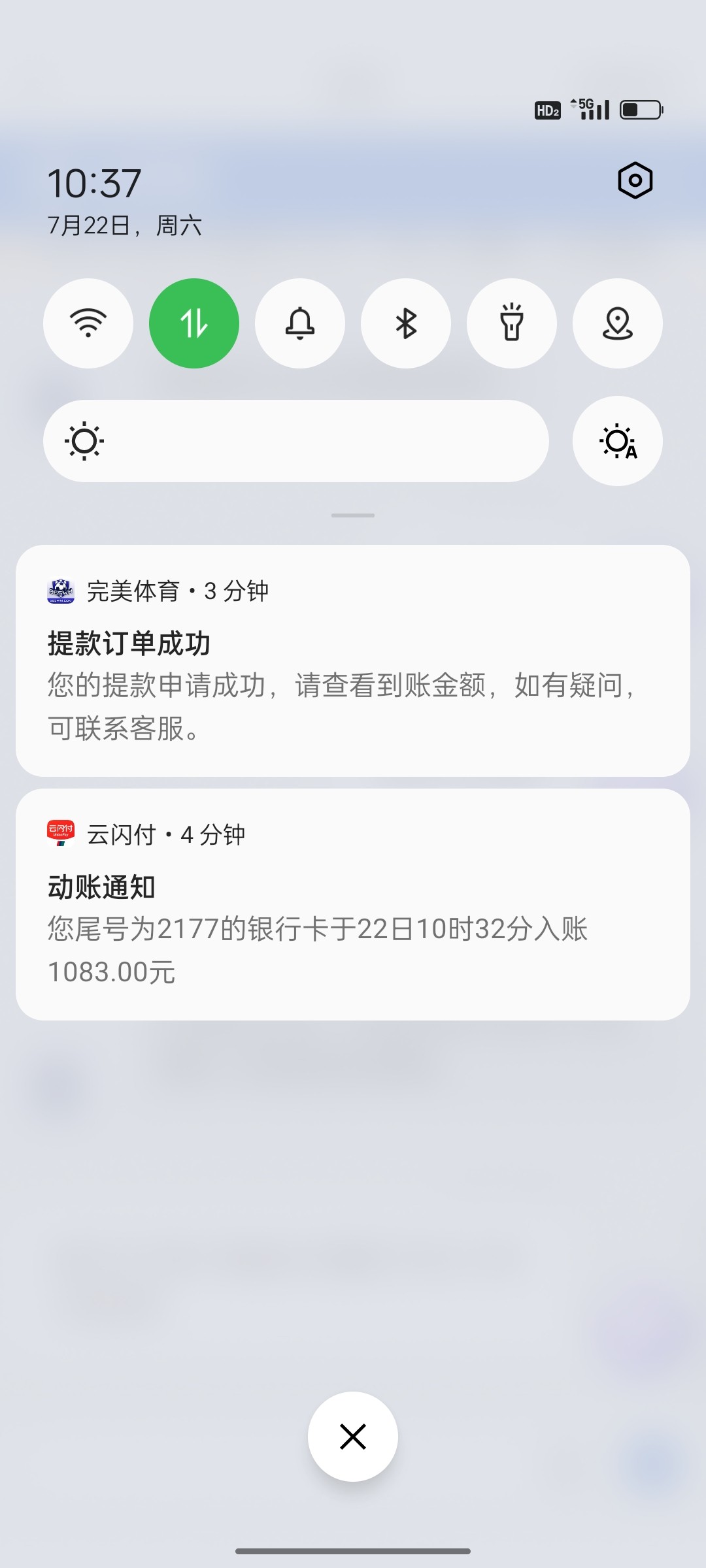706x1568 pixels.
Task: Turn on the flashlight
Action: click(512, 323)
